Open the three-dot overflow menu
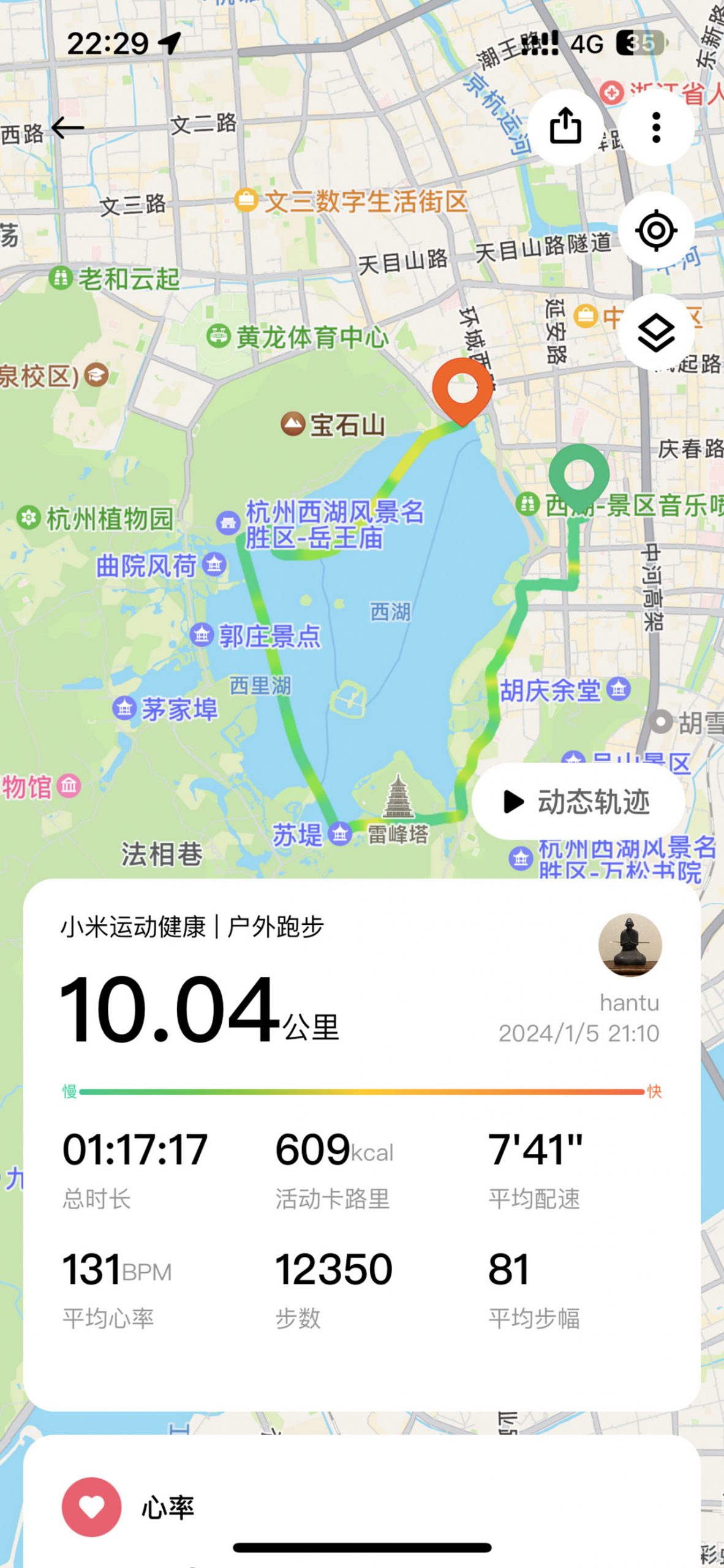The height and width of the screenshot is (1568, 724). click(656, 127)
